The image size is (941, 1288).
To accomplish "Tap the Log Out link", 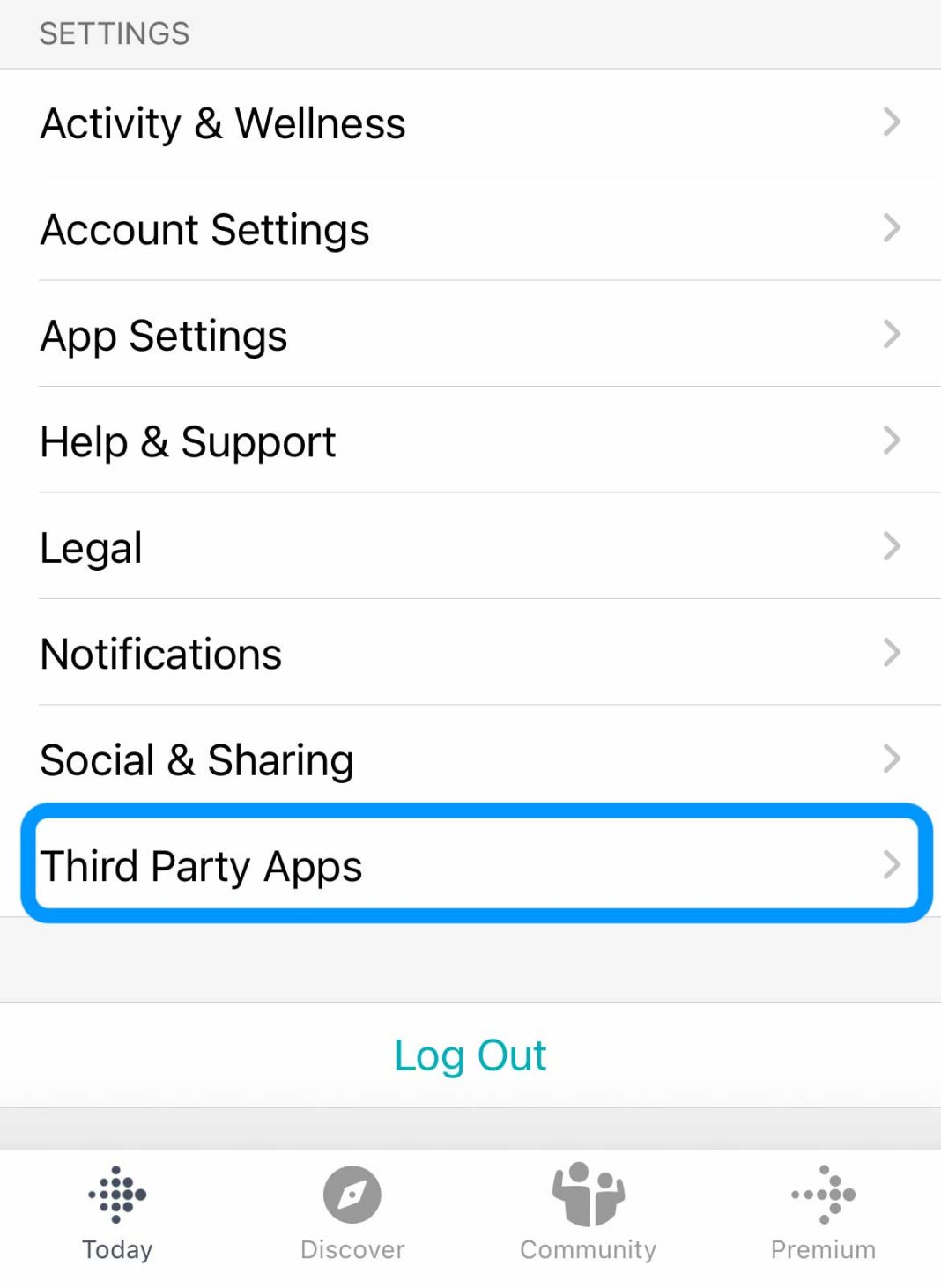I will click(470, 1055).
